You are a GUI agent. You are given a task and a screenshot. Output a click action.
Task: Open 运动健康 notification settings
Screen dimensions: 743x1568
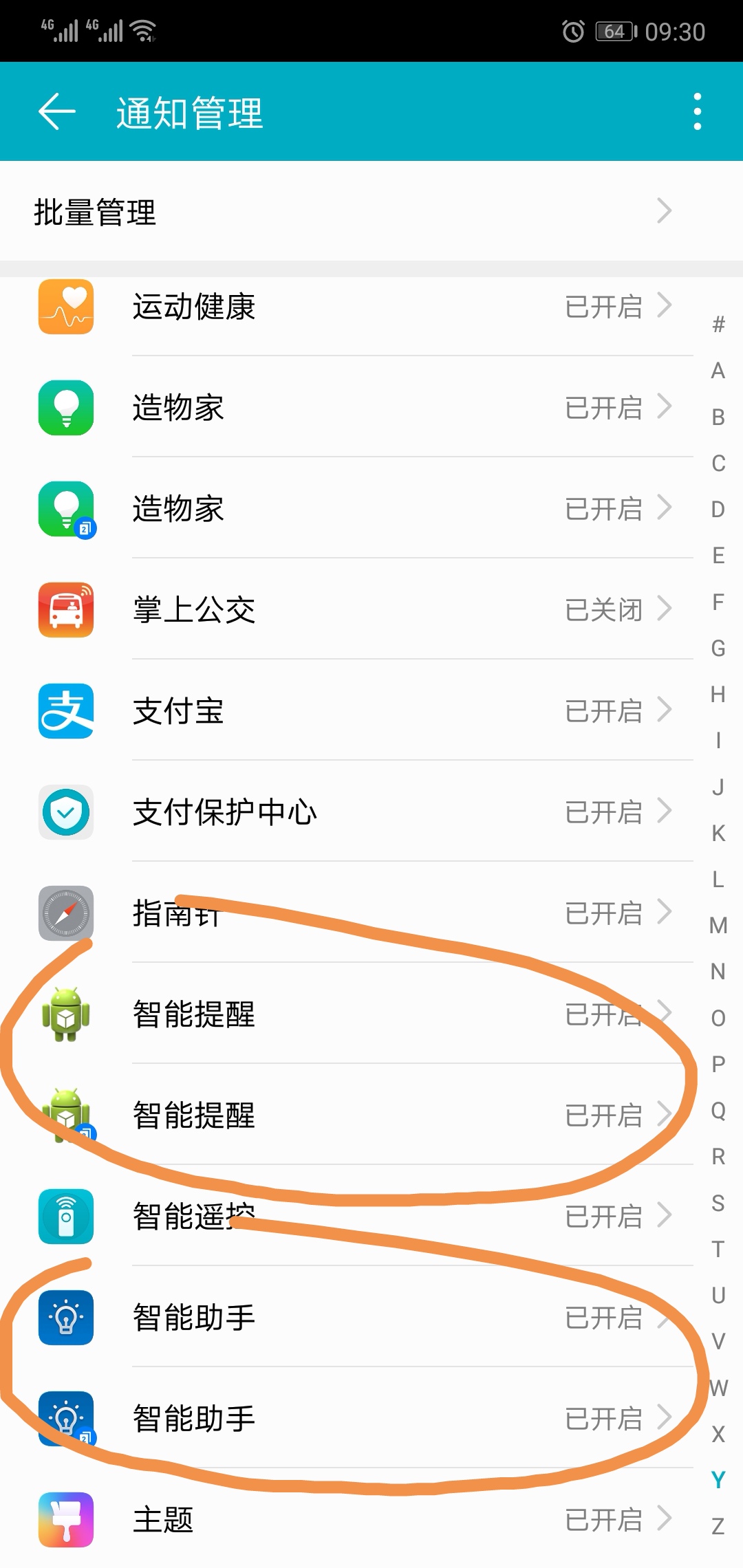[347, 306]
